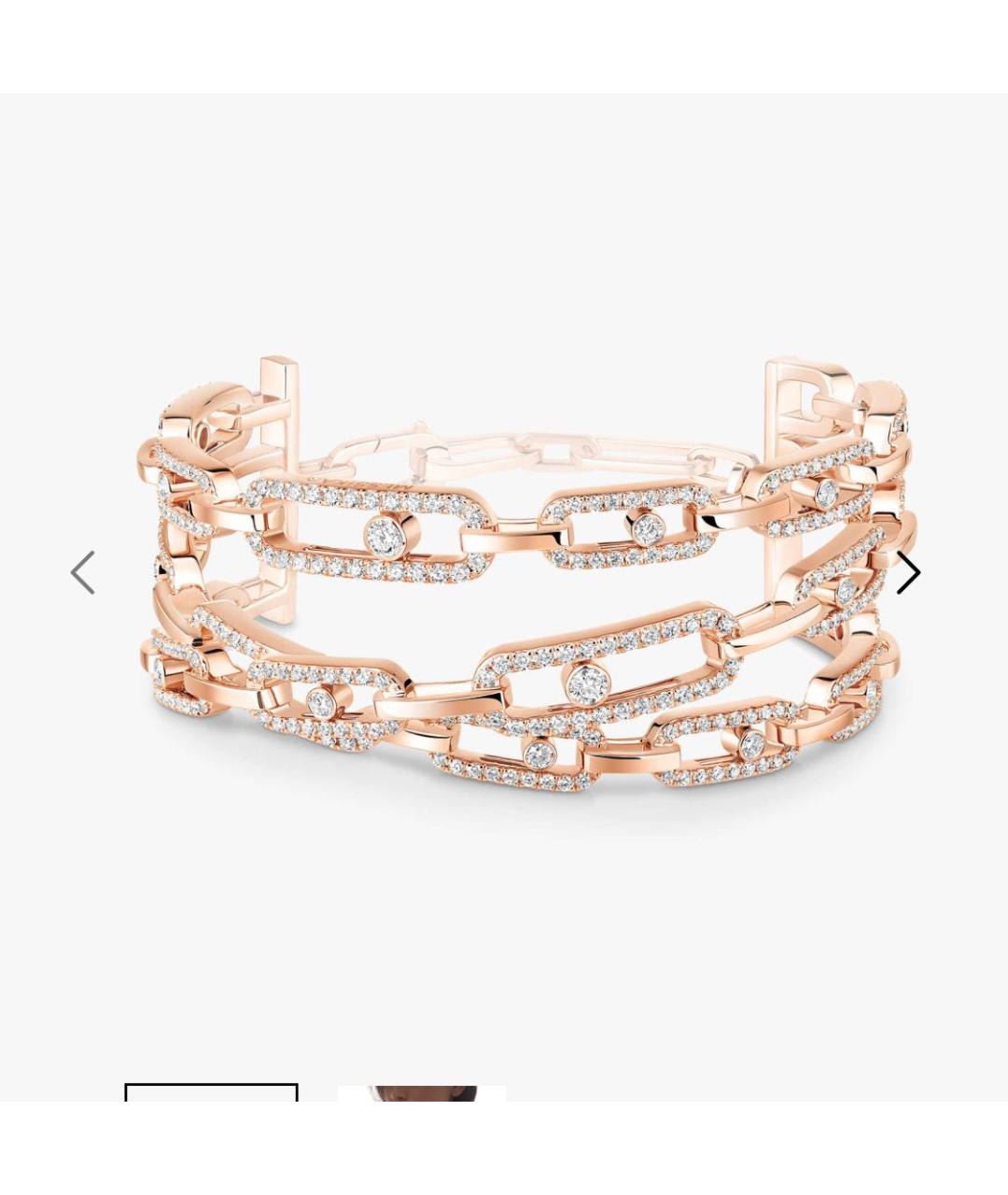Image resolution: width=1008 pixels, height=1195 pixels.
Task: Go to the next bracelet photo
Action: coord(907,572)
